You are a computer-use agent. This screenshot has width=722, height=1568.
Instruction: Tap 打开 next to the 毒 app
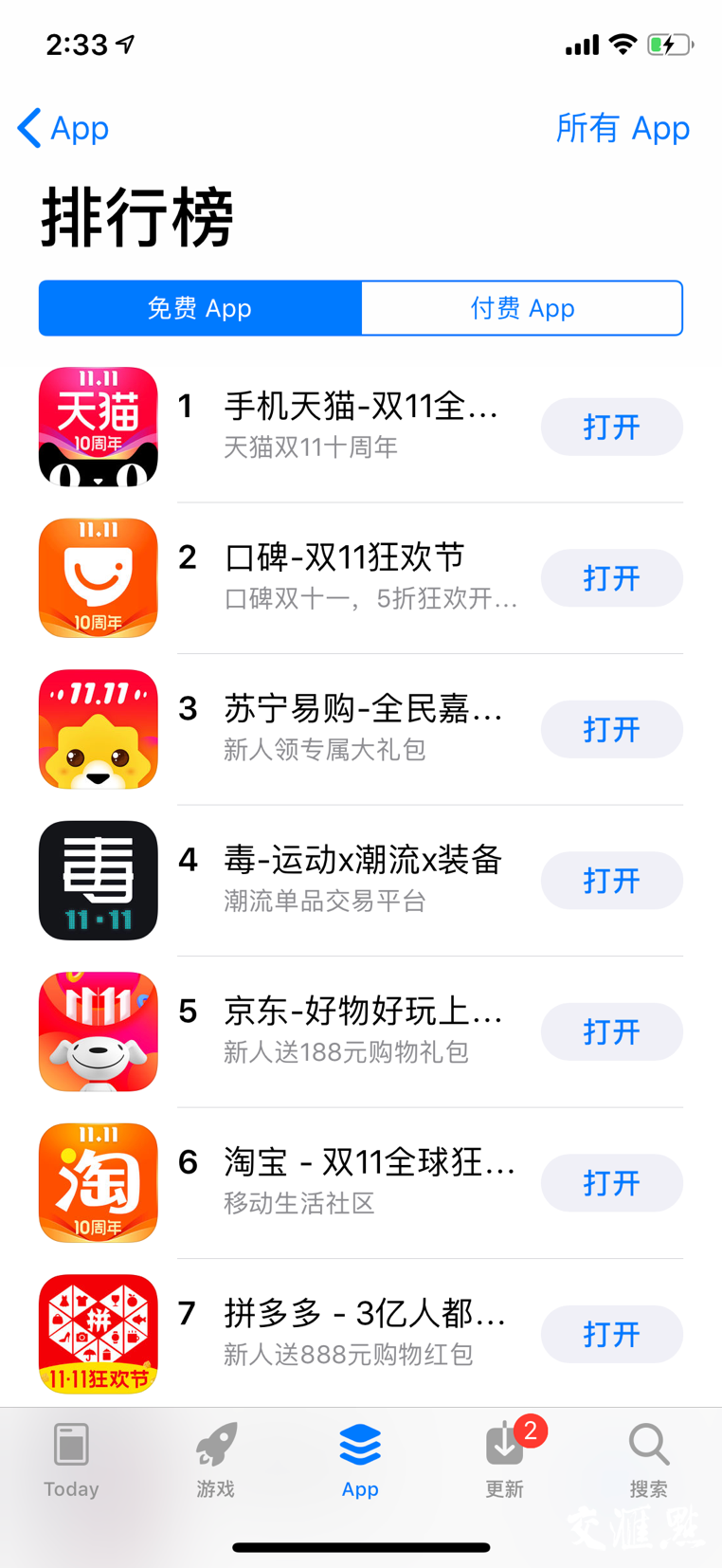611,881
